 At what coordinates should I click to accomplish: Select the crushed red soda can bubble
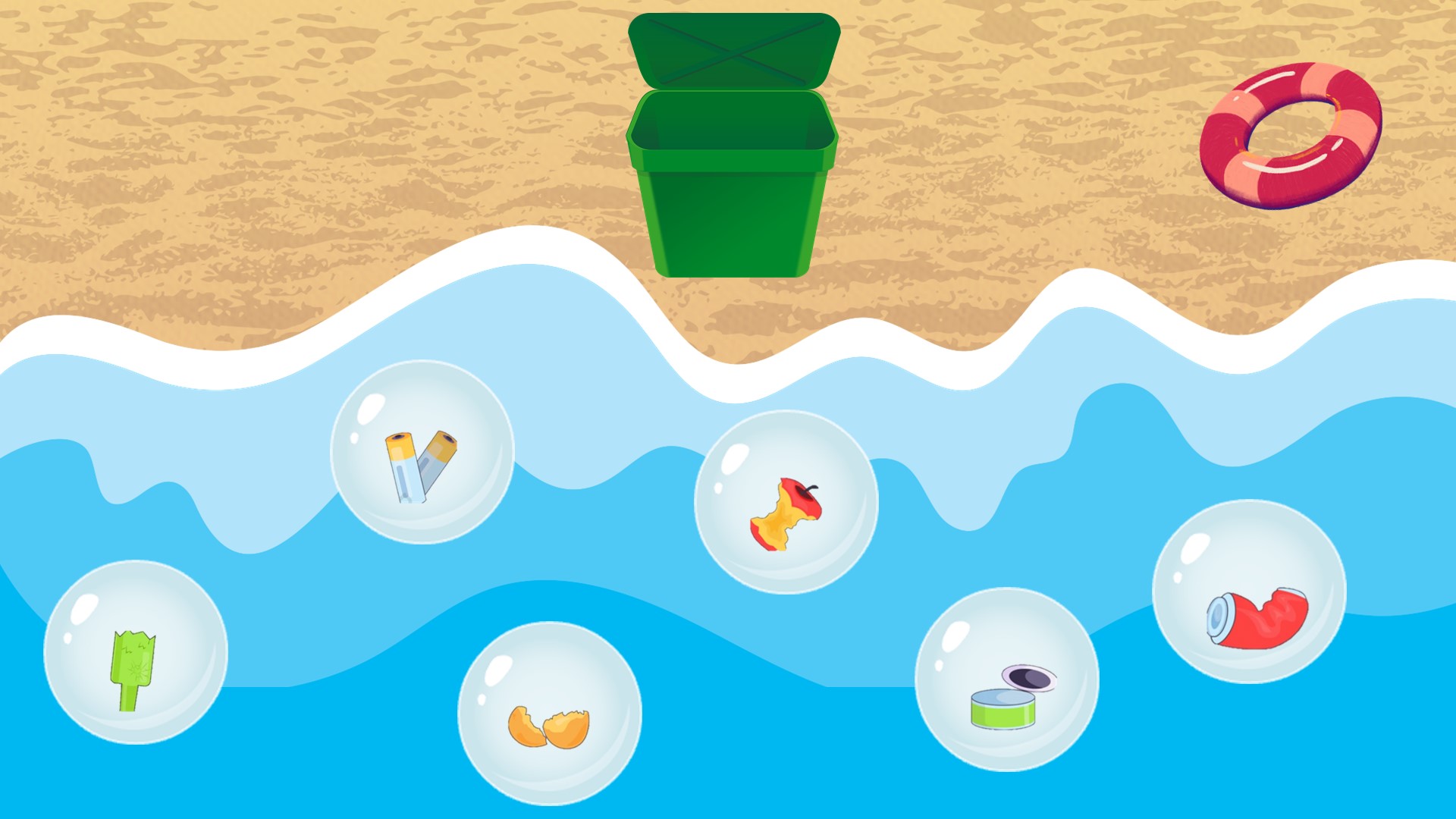tap(1249, 591)
